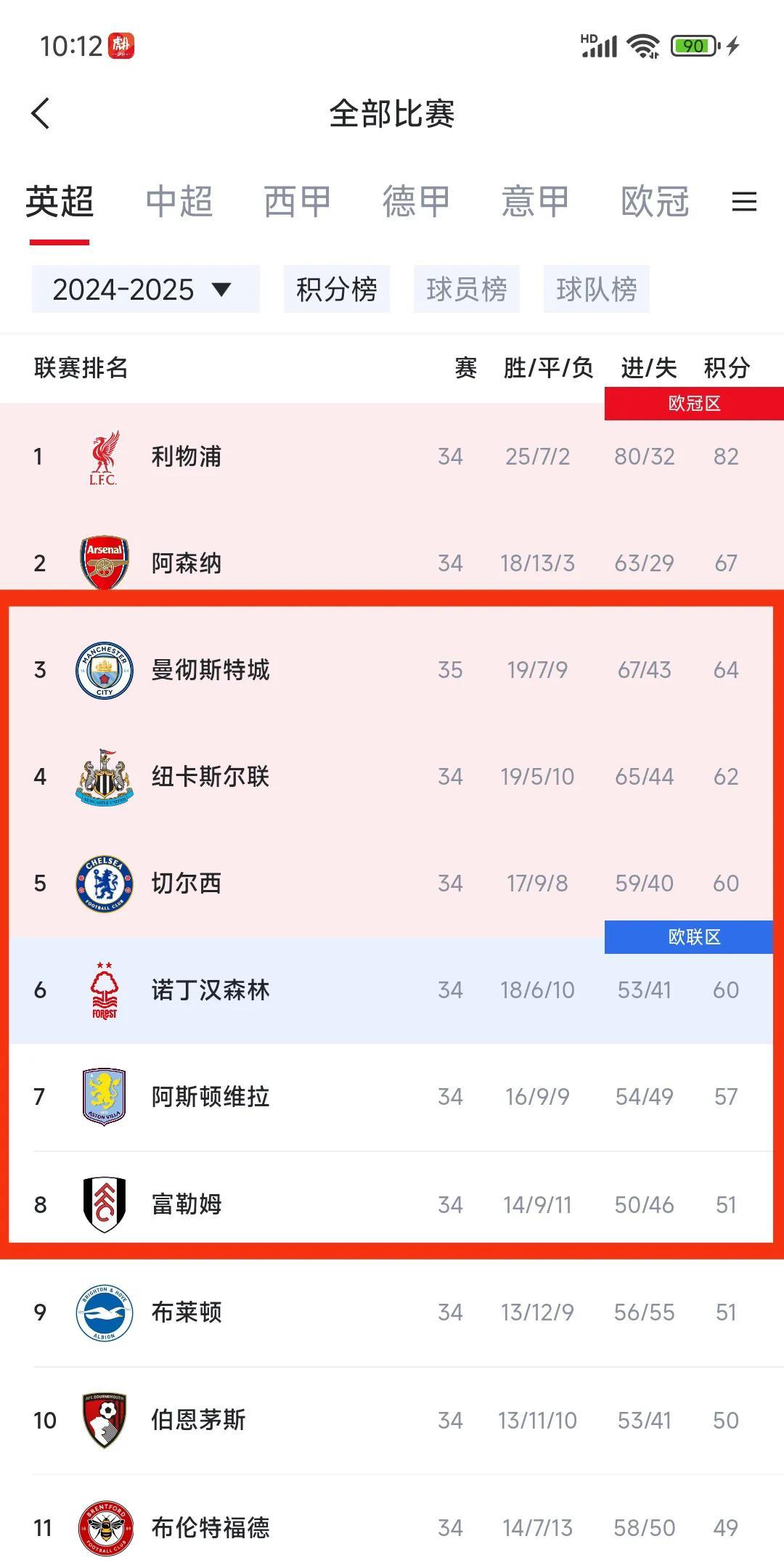Switch to the 意甲 league tab
This screenshot has width=784, height=1568.
[x=535, y=201]
